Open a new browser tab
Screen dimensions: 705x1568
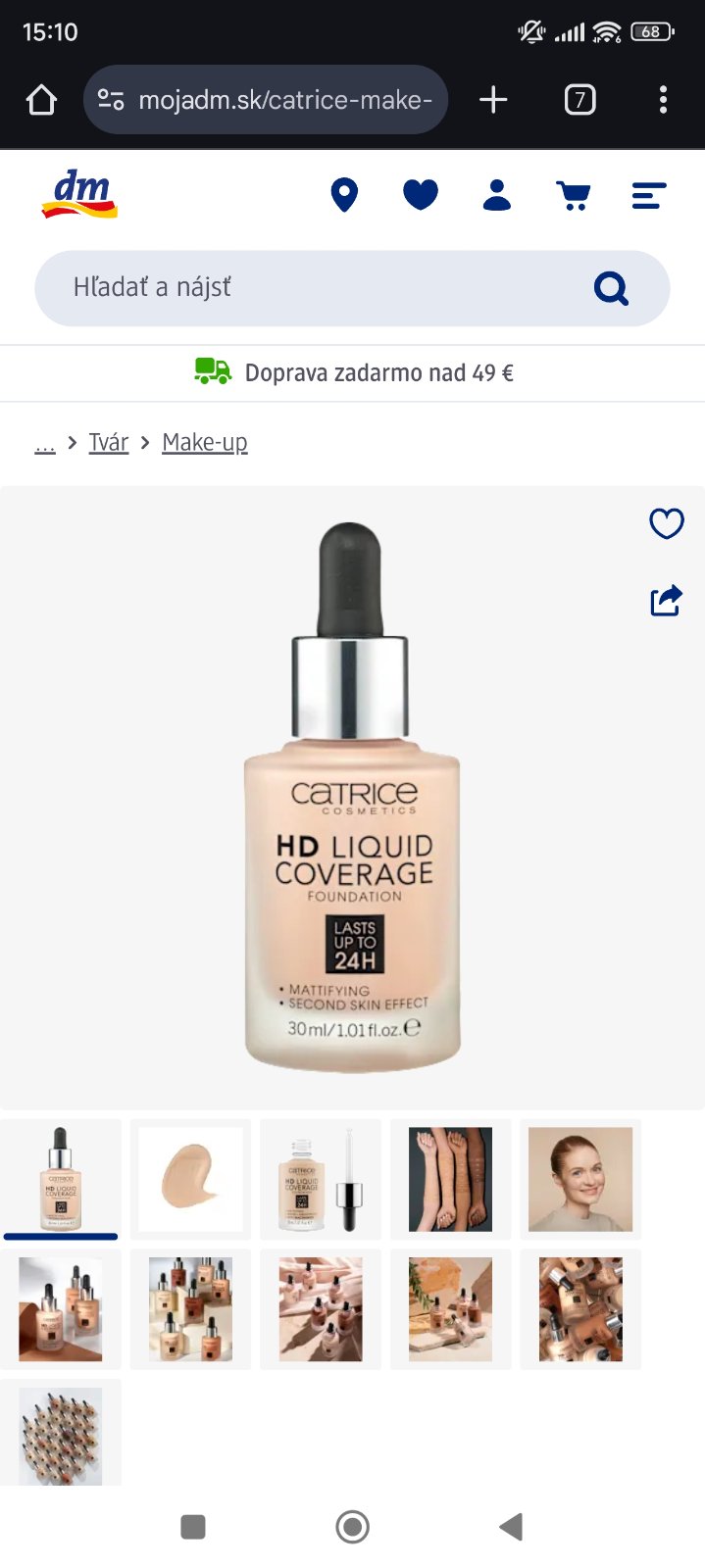click(493, 99)
